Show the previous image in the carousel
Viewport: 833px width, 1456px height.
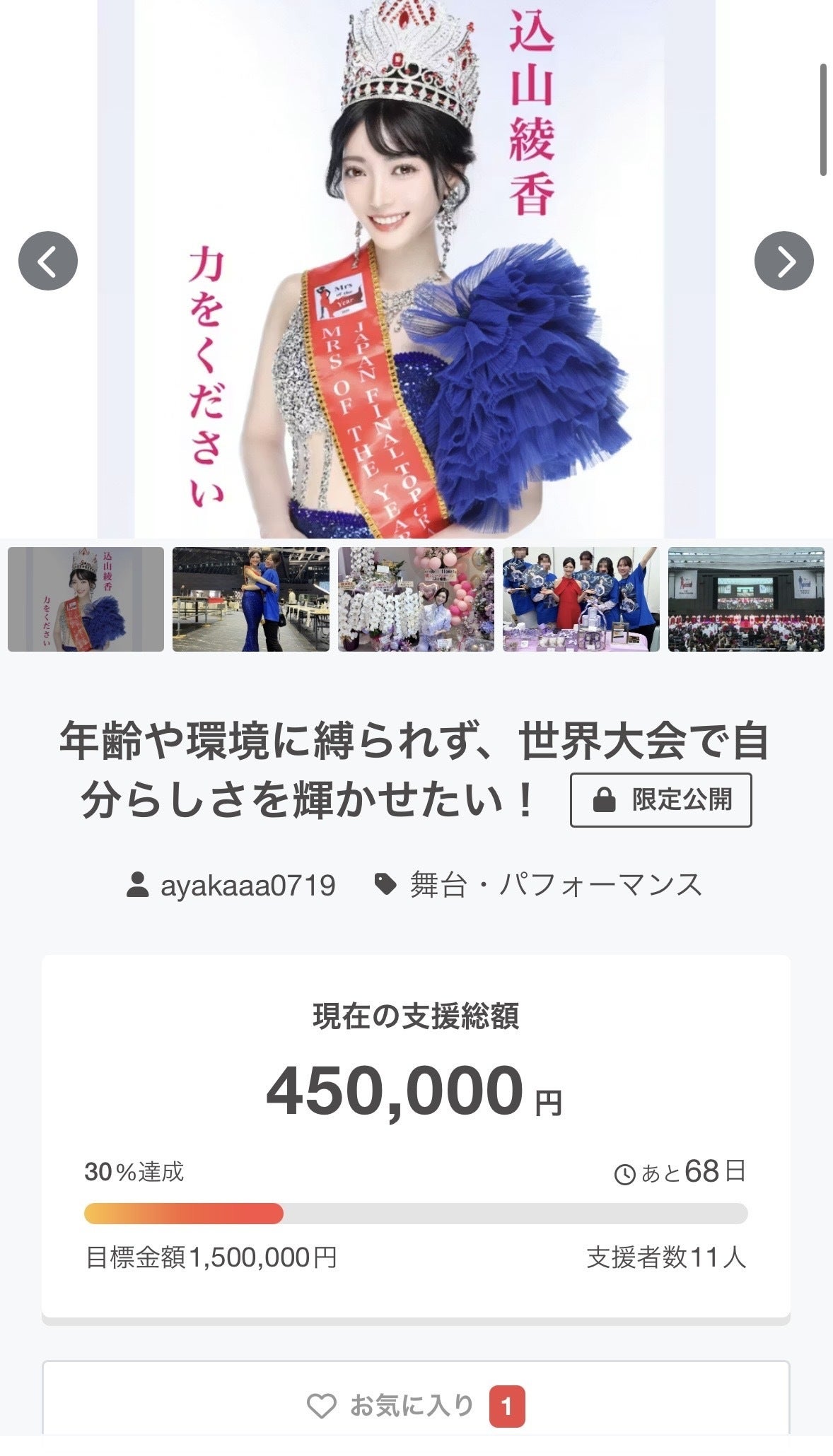48,261
